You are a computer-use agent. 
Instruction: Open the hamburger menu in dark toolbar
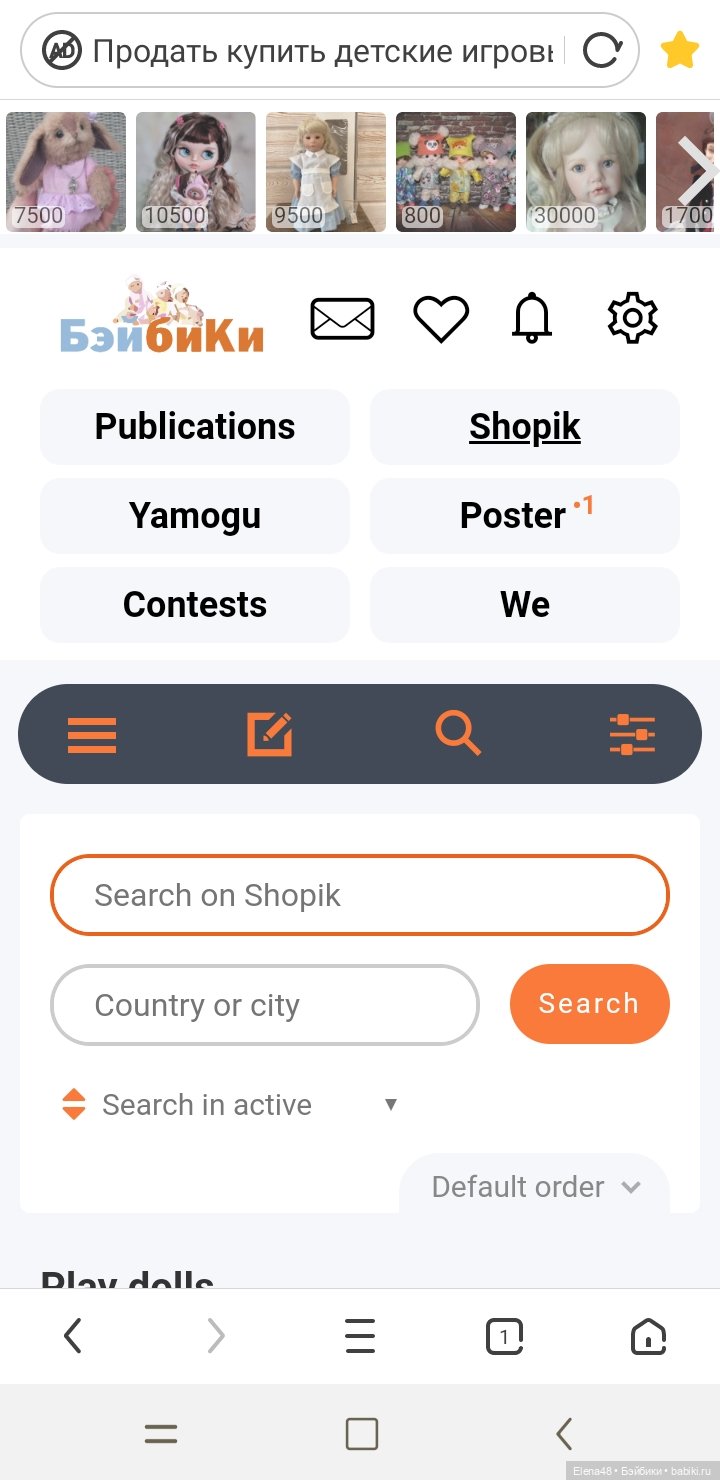click(92, 735)
